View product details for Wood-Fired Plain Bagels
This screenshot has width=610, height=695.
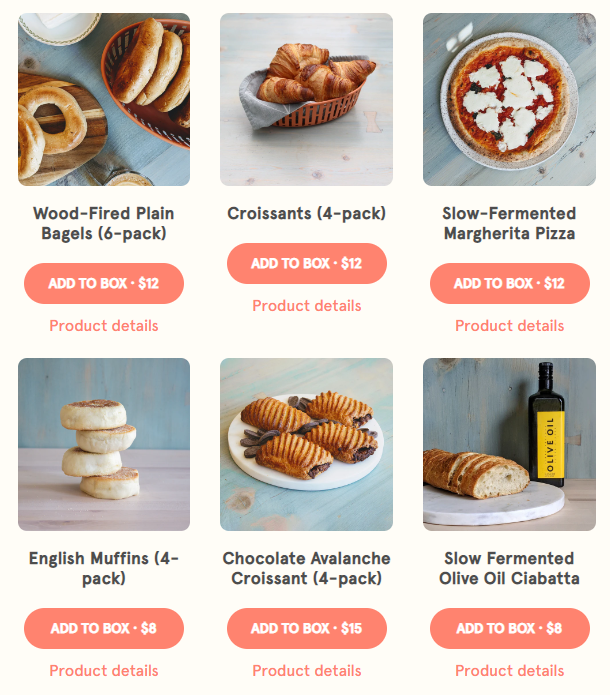tap(104, 325)
